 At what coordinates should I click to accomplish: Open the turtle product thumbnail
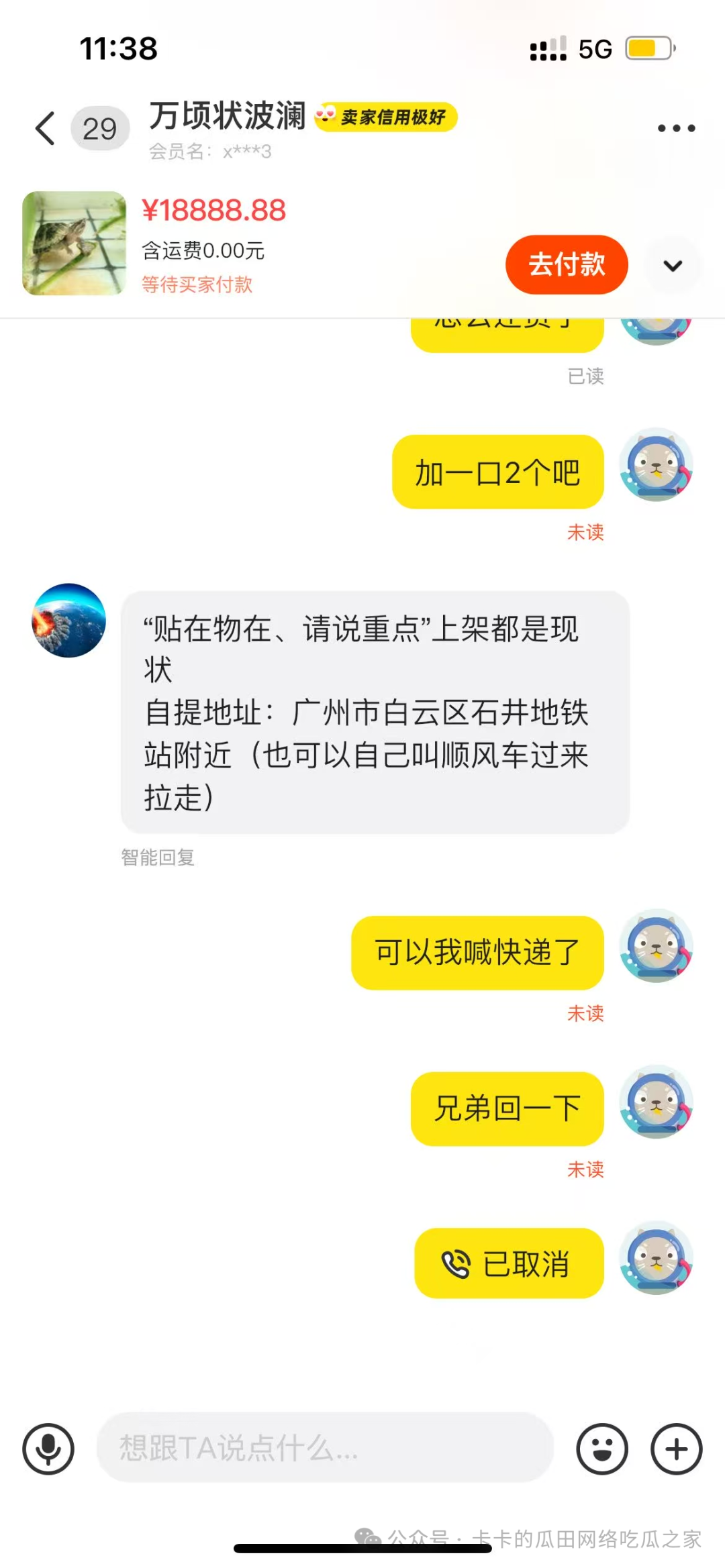75,244
